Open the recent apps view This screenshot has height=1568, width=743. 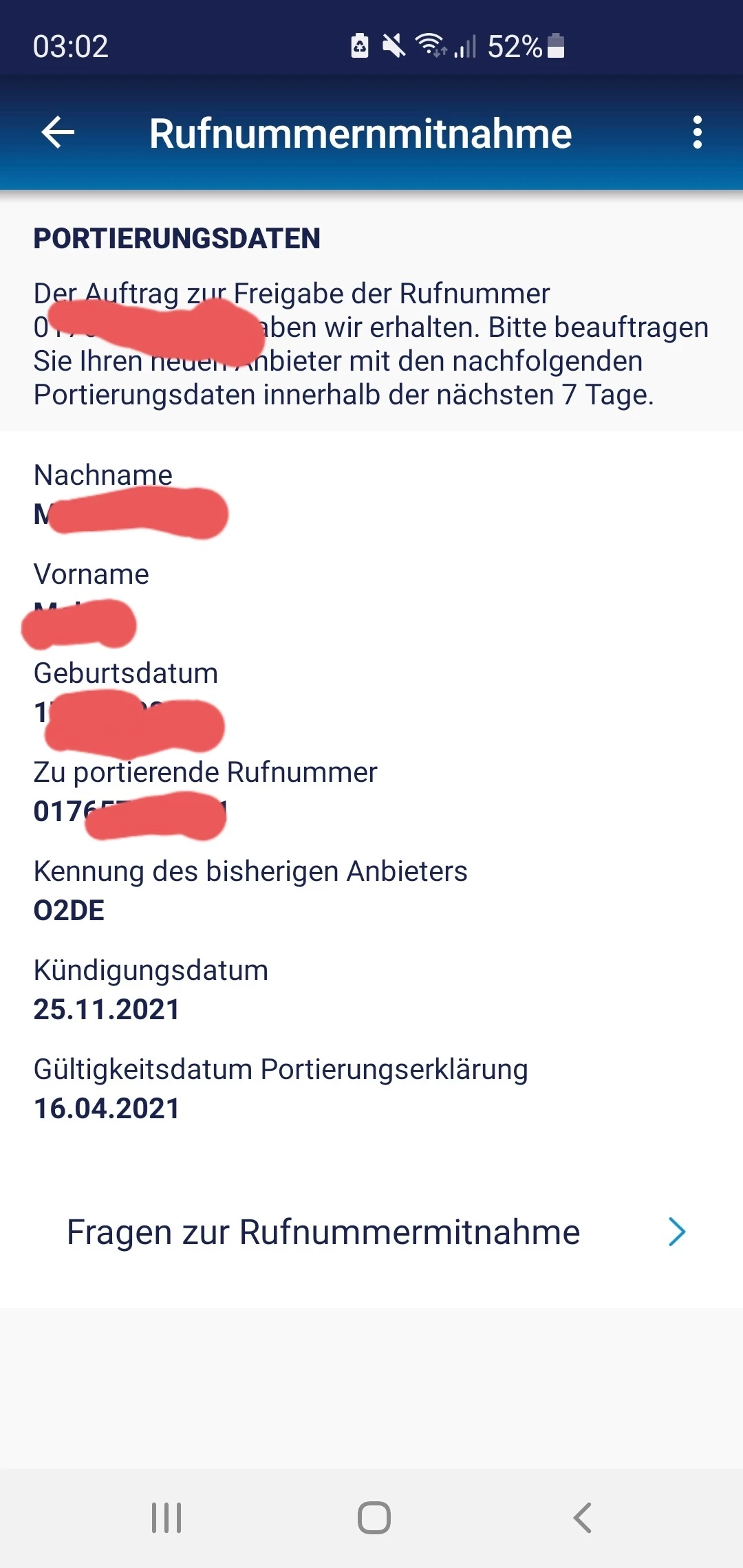[x=166, y=1517]
